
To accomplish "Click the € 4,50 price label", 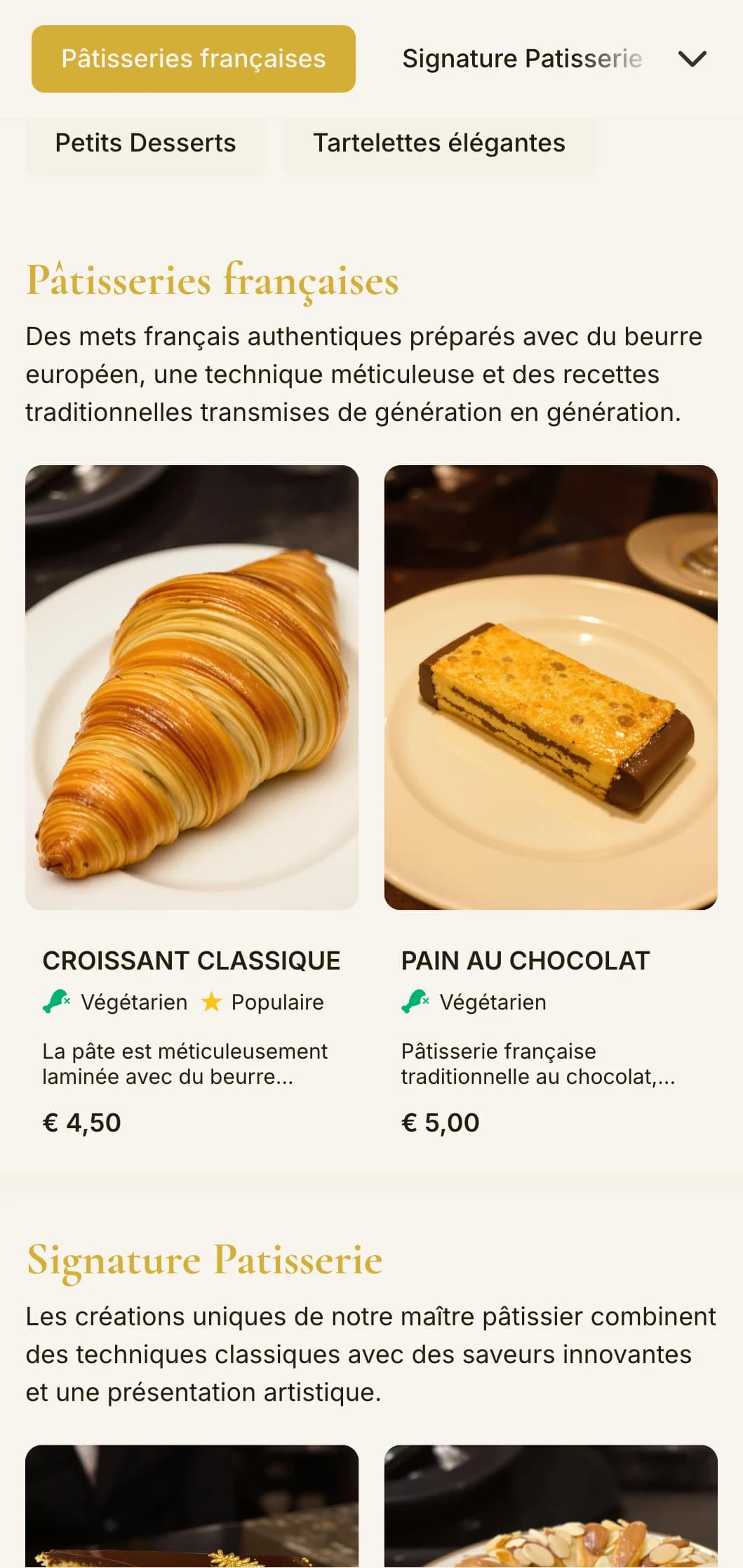I will 82,1123.
